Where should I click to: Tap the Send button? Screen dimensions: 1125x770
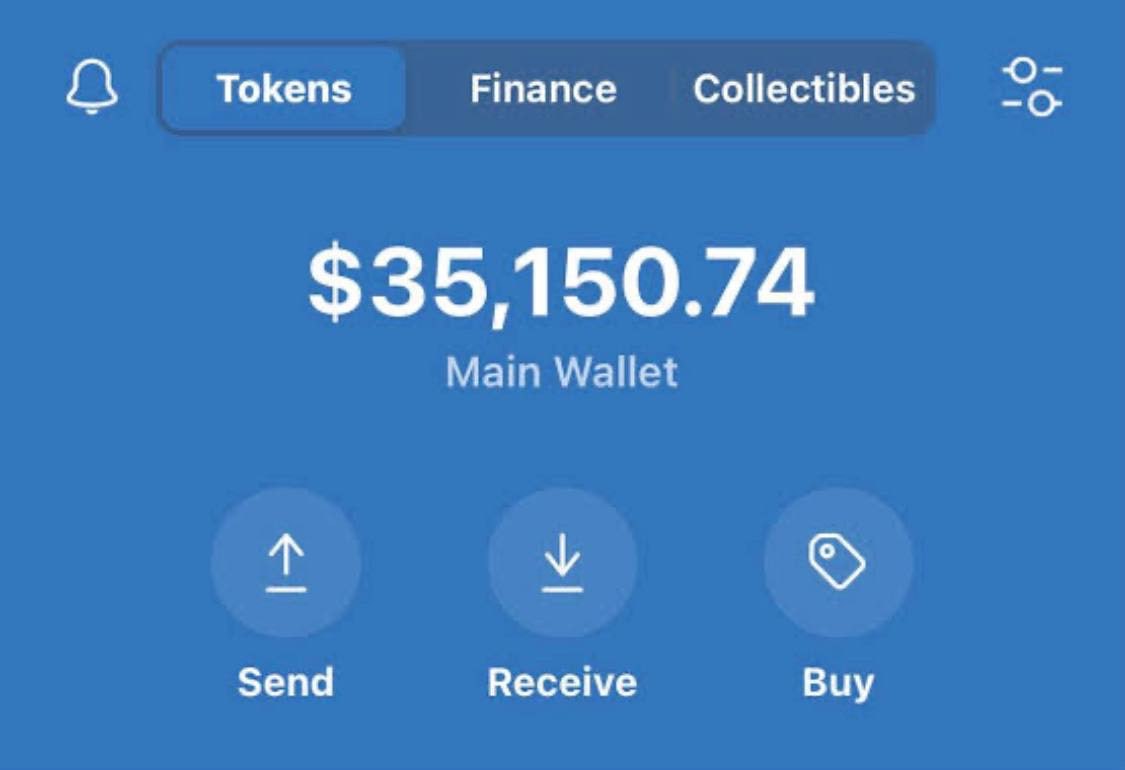[286, 563]
